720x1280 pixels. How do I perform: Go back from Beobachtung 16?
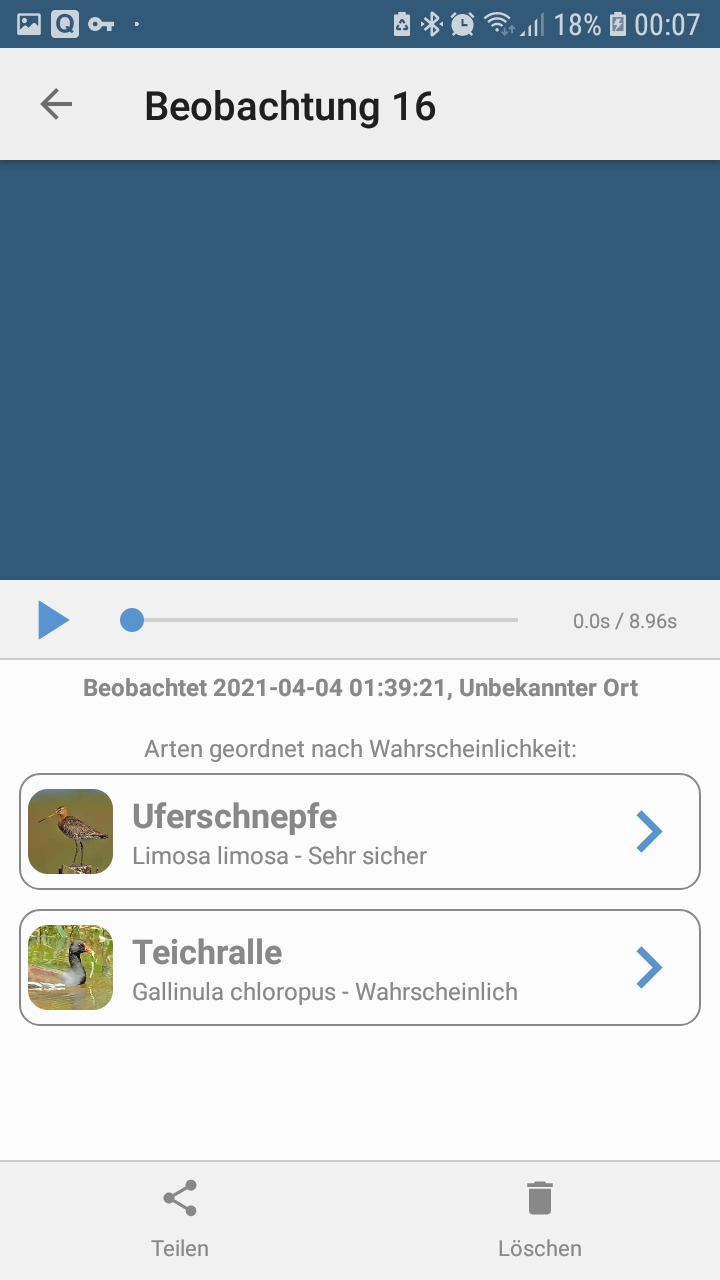[x=56, y=104]
